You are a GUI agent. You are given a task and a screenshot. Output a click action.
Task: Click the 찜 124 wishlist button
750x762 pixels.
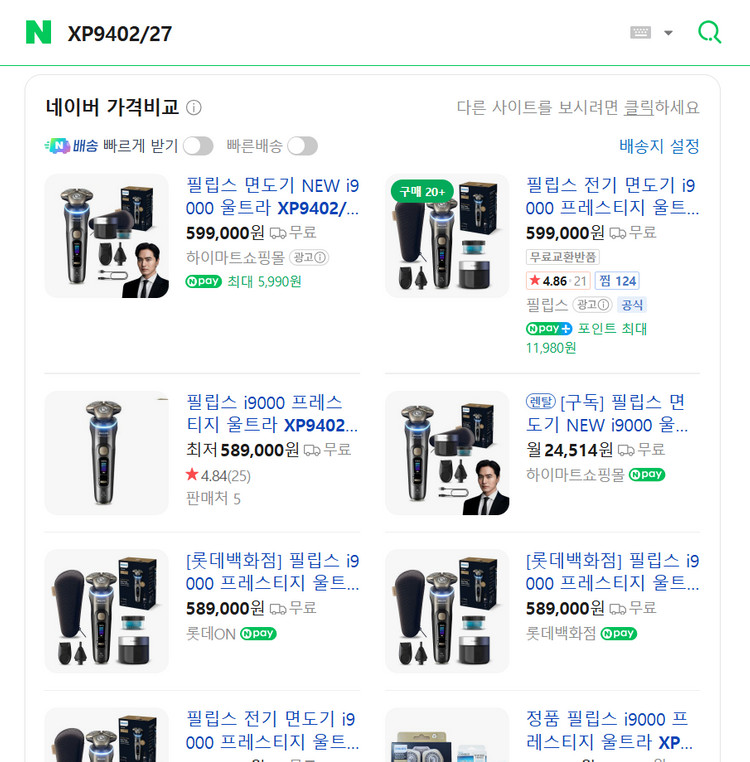pos(617,281)
